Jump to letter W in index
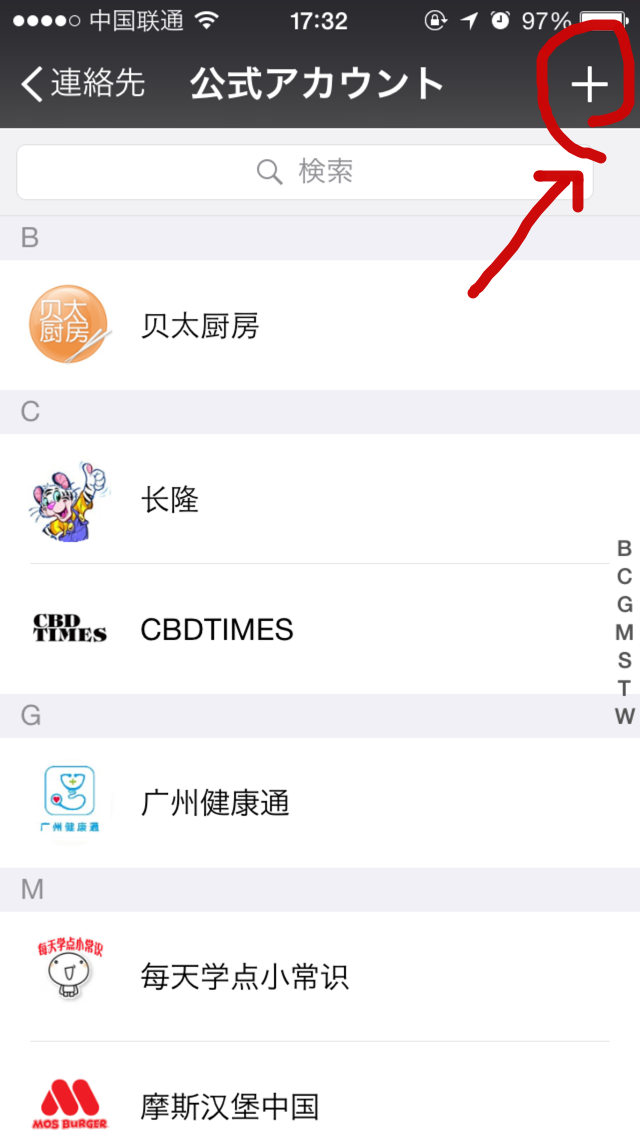Viewport: 640px width, 1136px height. tap(624, 716)
